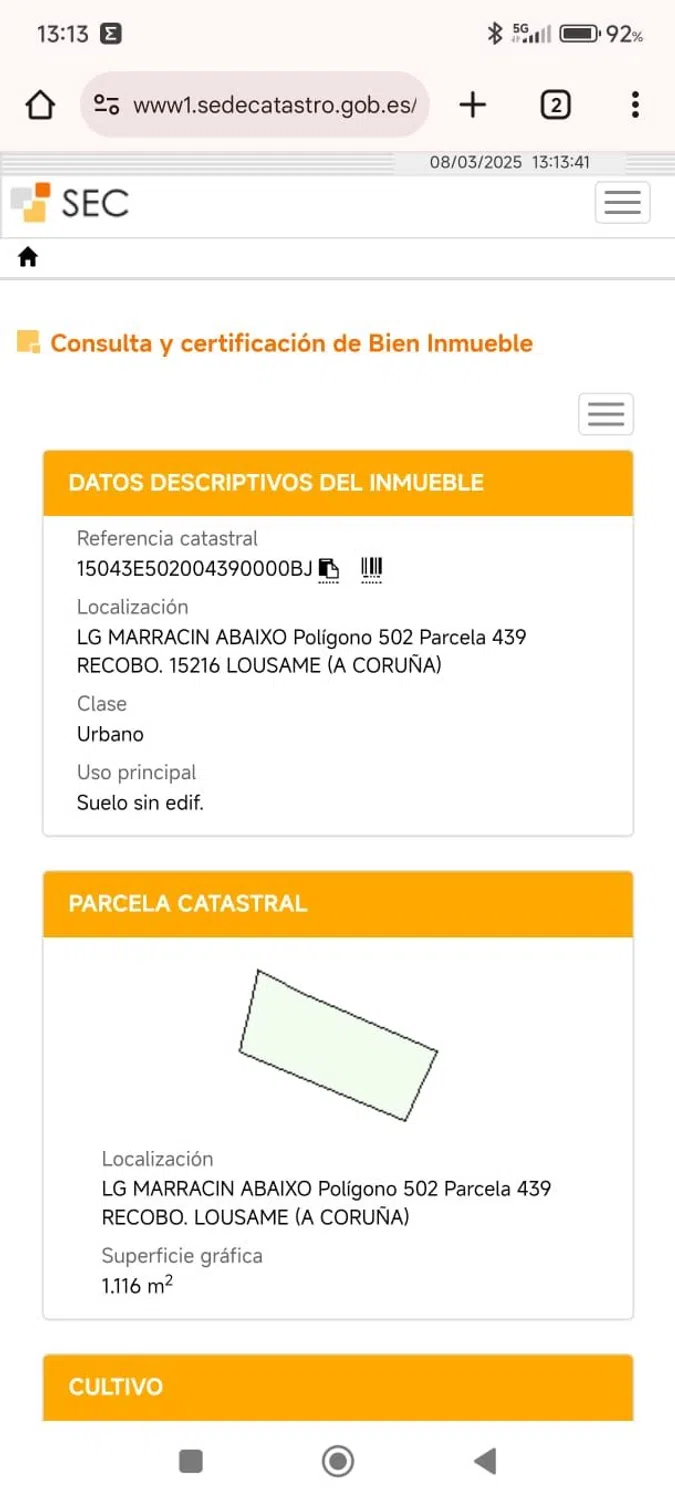Open a new browser tab

point(473,104)
